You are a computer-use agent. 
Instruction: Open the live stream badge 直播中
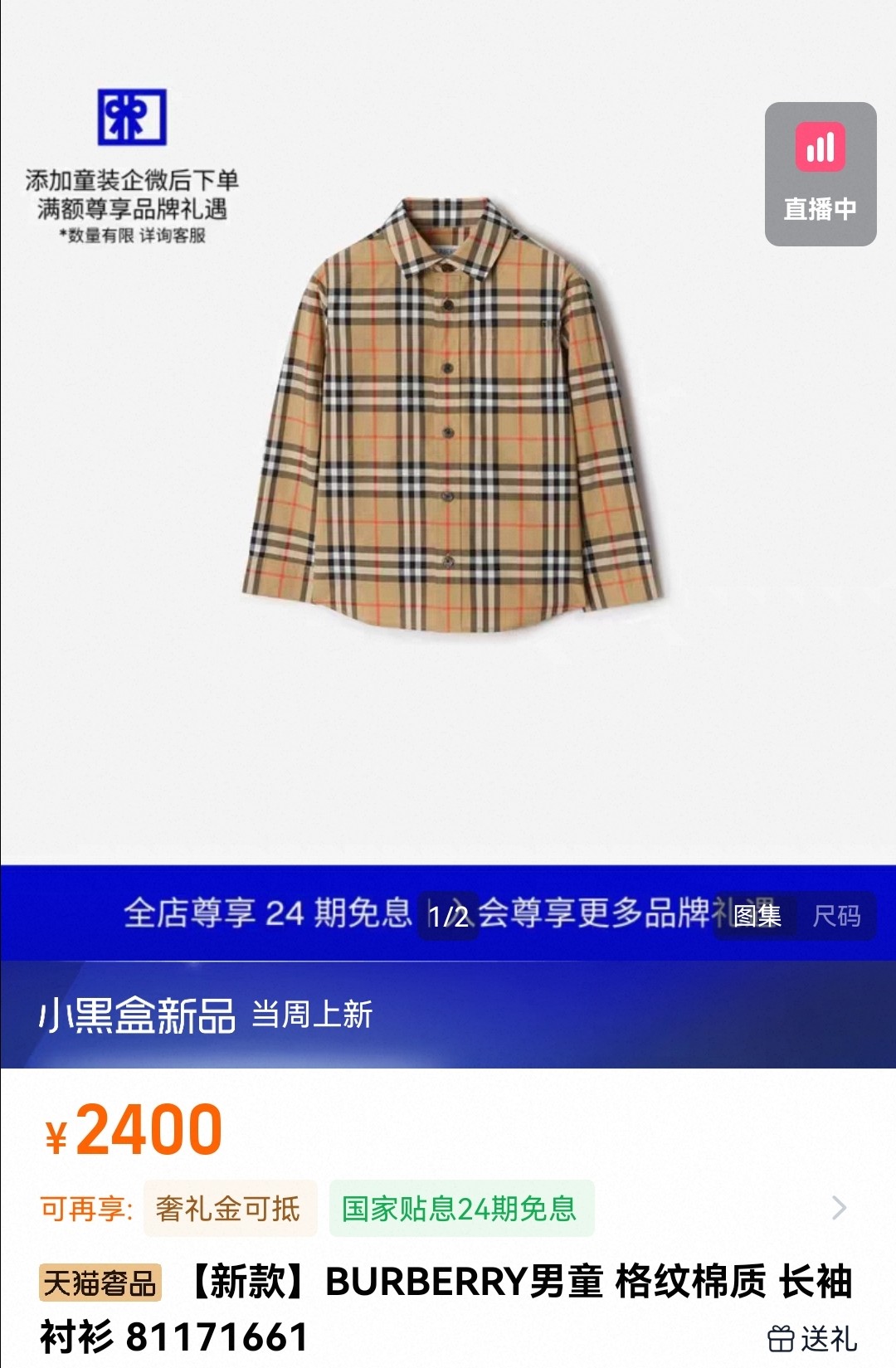(820, 174)
